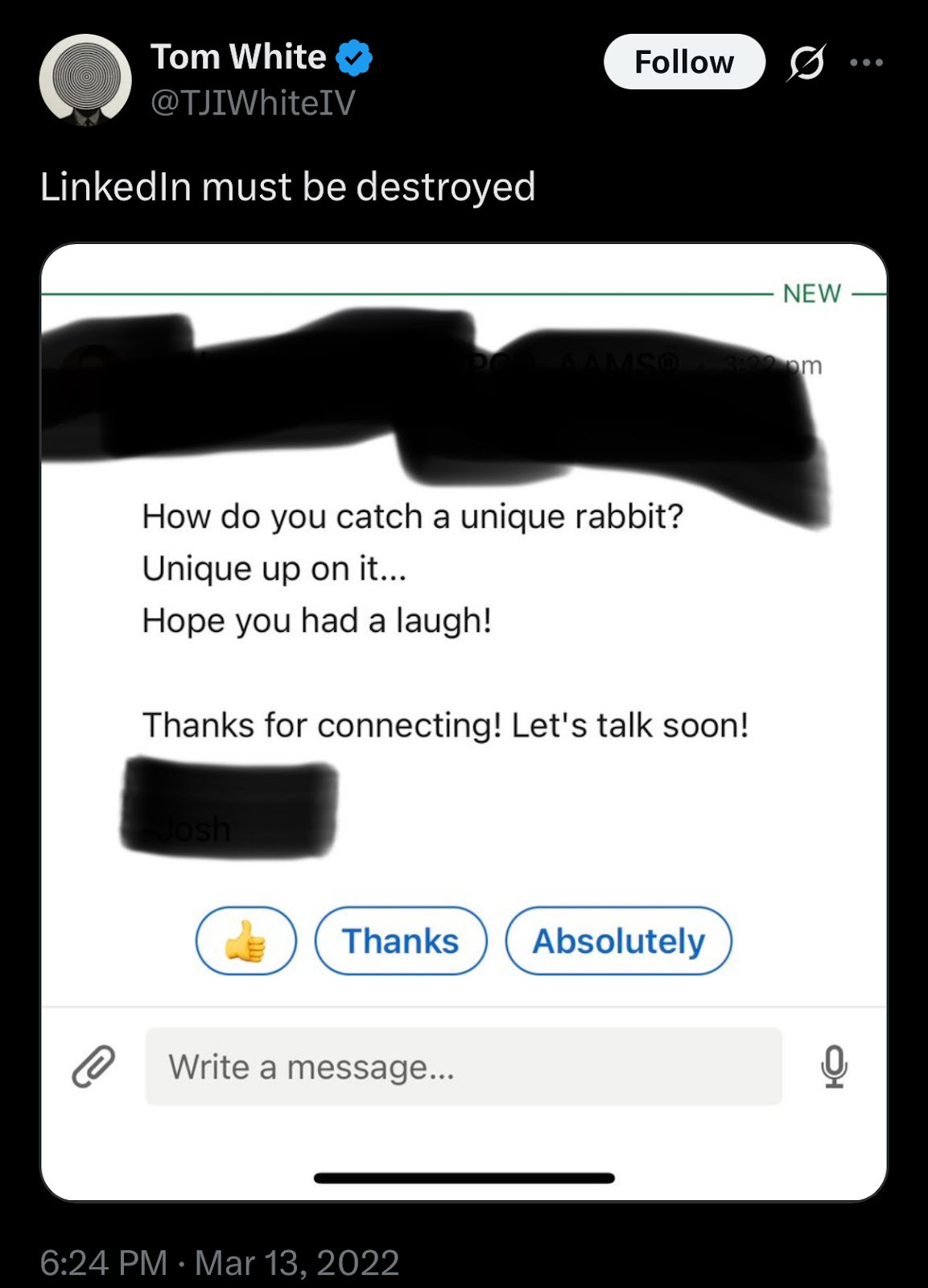Screen dimensions: 928x1288
Task: Open the @TJIWhiteIV handle
Action: (253, 102)
